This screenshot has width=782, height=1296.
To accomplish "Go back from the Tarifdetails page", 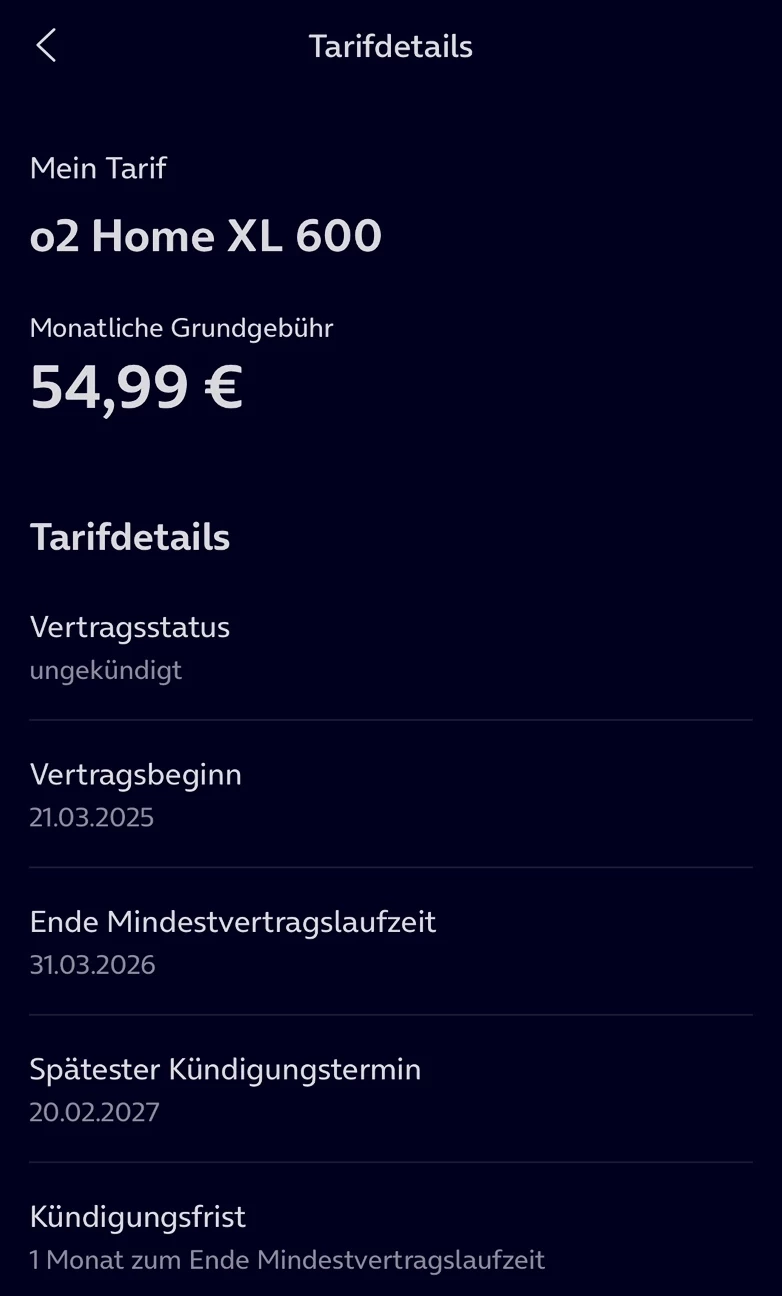I will click(46, 46).
